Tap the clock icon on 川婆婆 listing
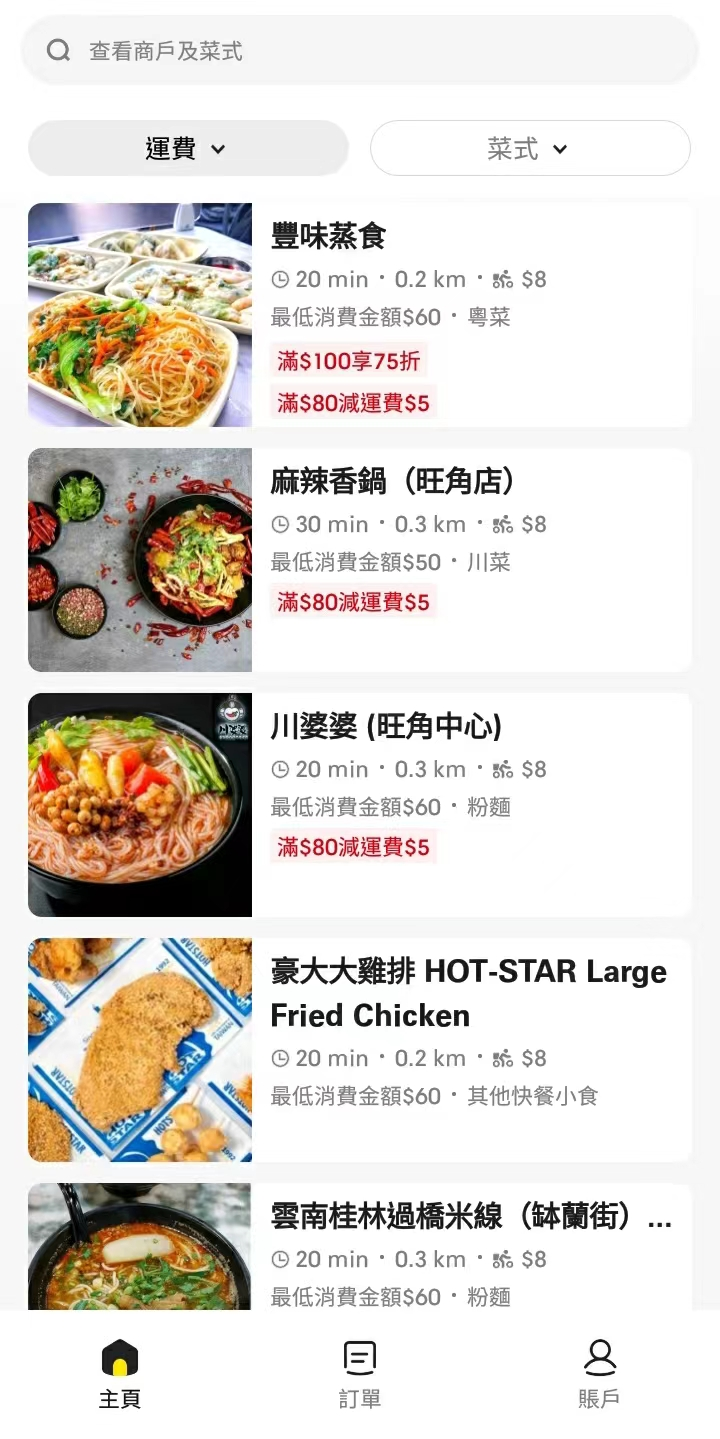720x1439 pixels. tap(281, 769)
